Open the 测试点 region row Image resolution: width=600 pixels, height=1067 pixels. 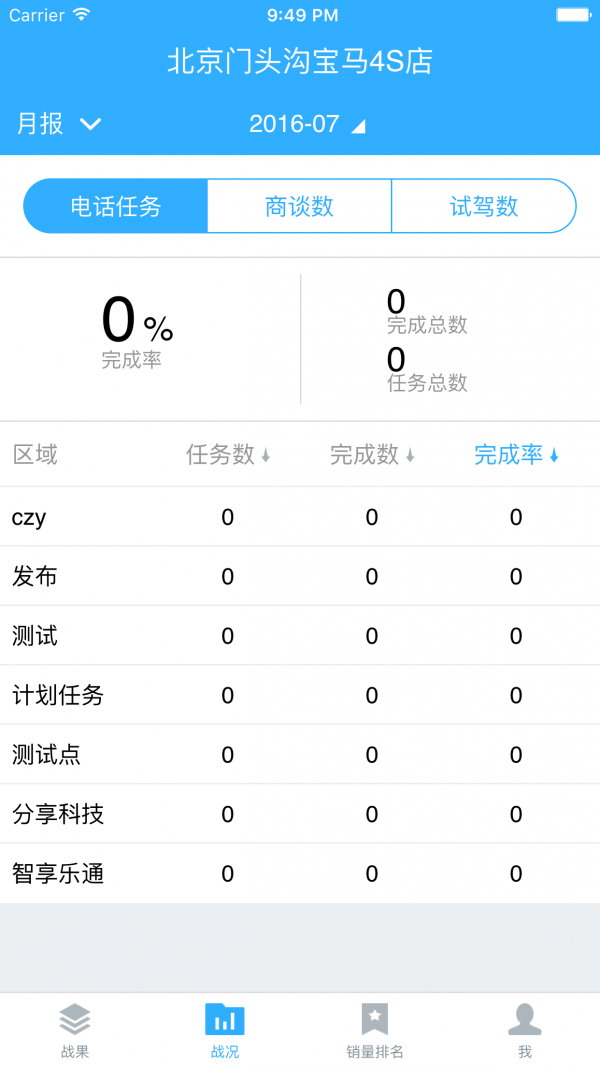300,755
